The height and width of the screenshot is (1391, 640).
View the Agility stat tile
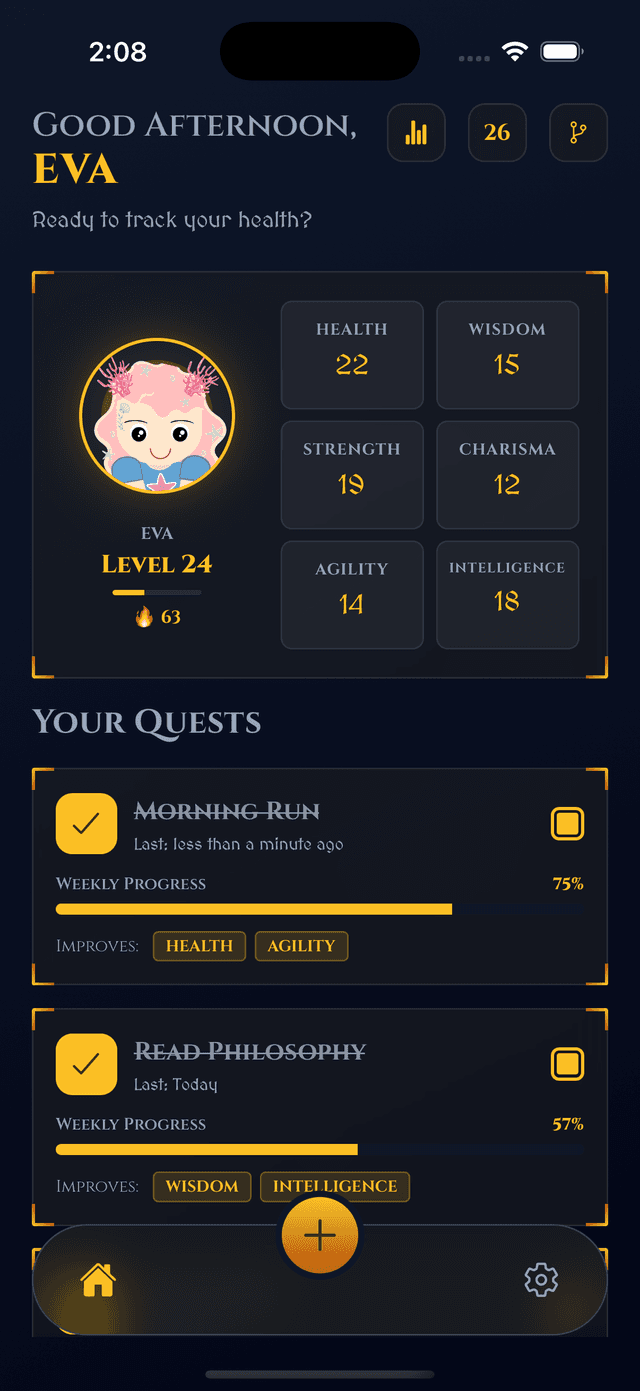tap(352, 594)
